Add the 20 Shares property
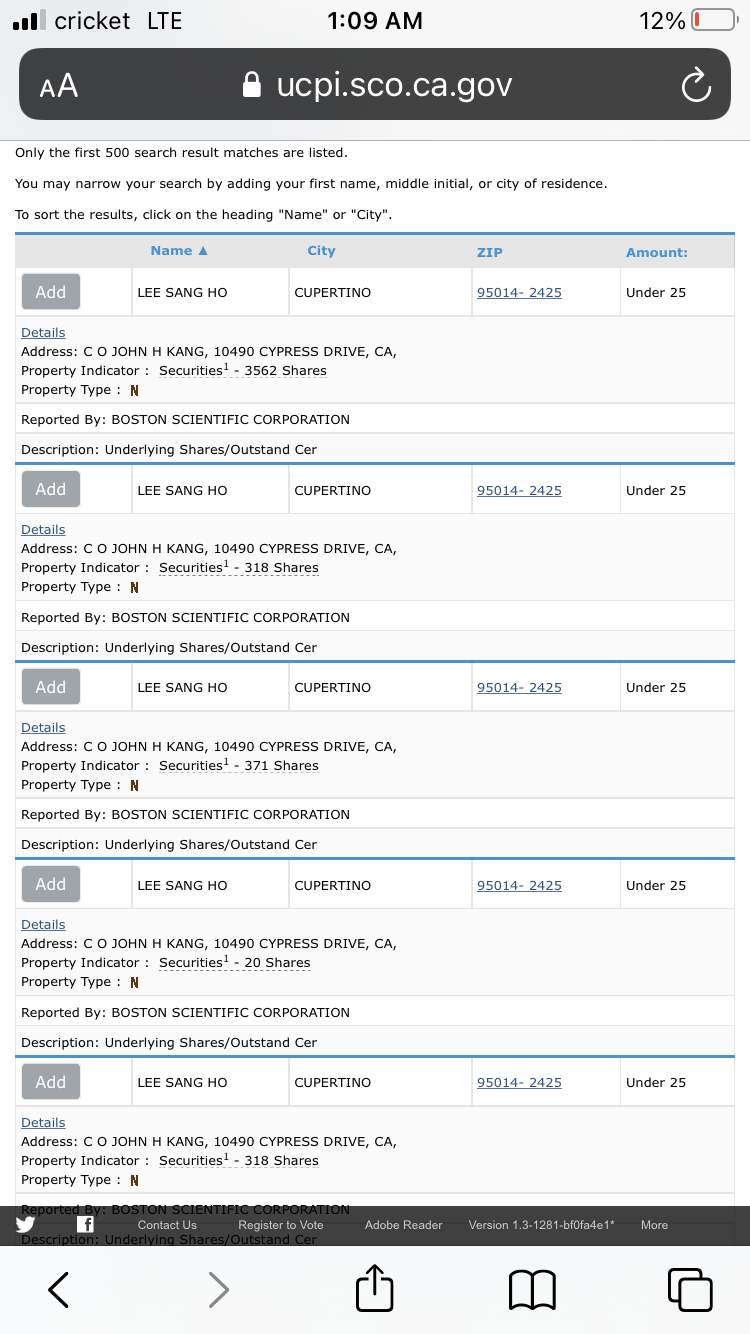 coord(51,884)
